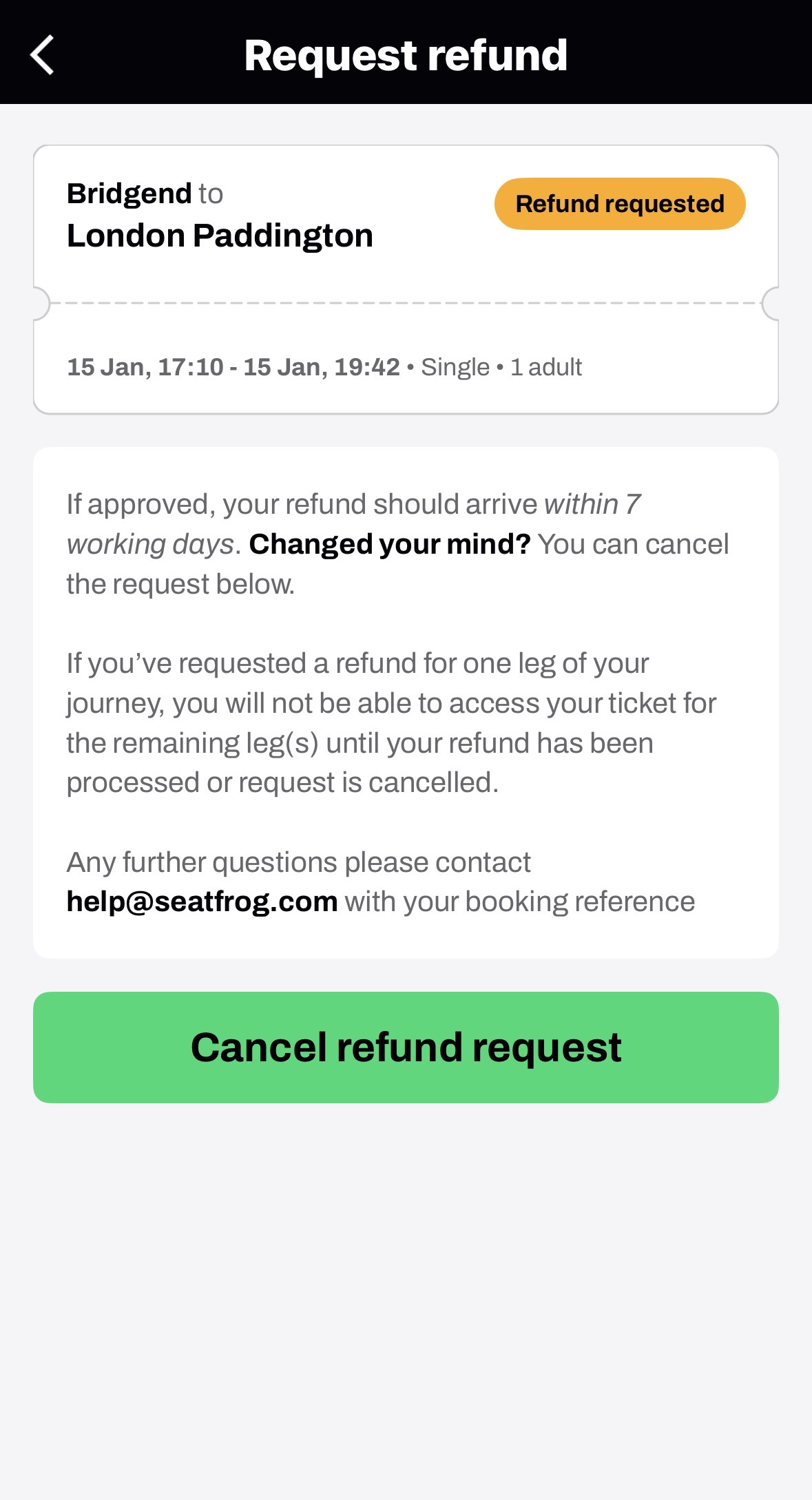The width and height of the screenshot is (812, 1500).
Task: Tap Cancel refund request button
Action: [406, 1047]
